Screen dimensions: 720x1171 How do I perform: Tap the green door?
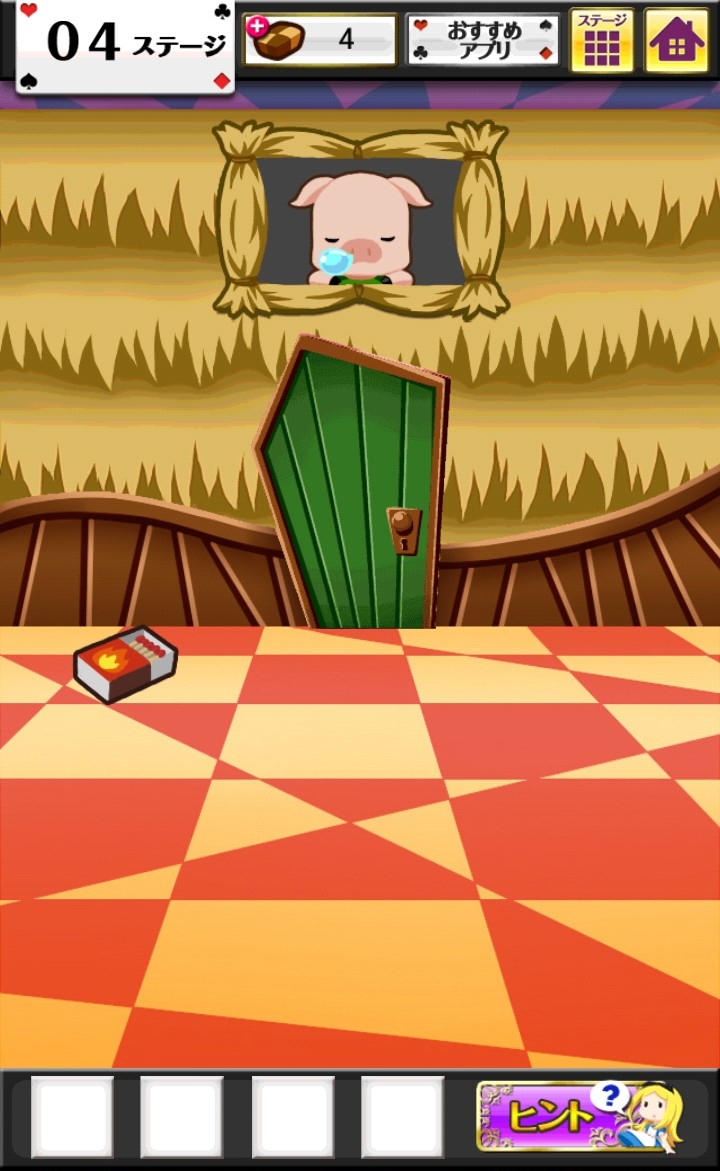coord(355,490)
